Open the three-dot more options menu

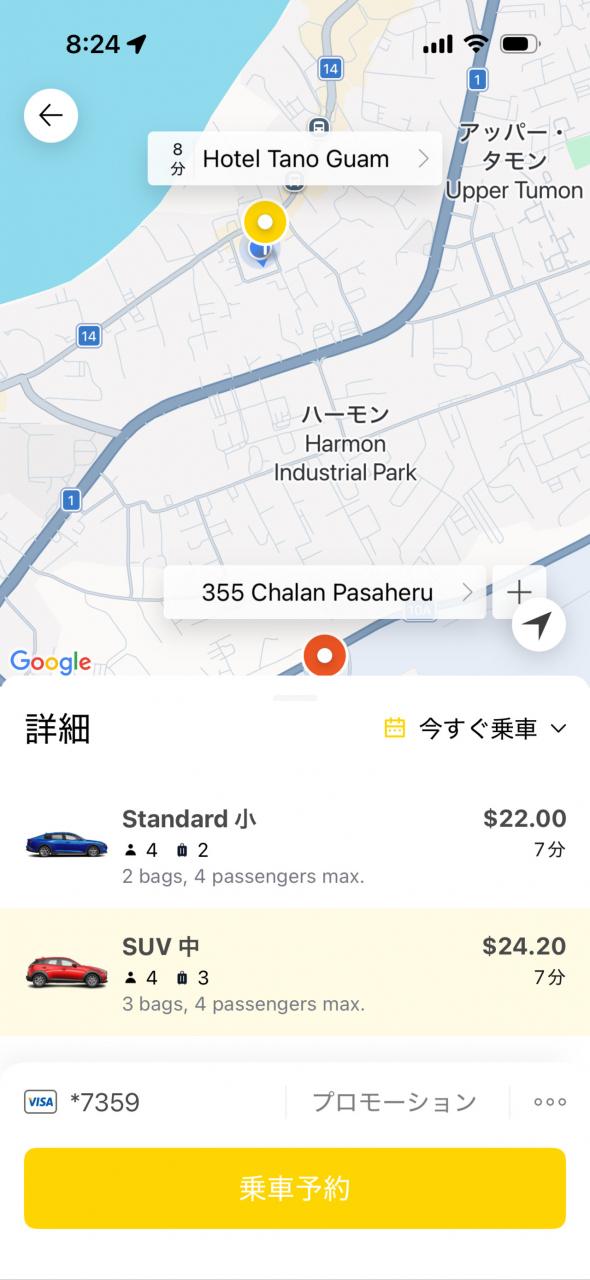pos(549,1102)
